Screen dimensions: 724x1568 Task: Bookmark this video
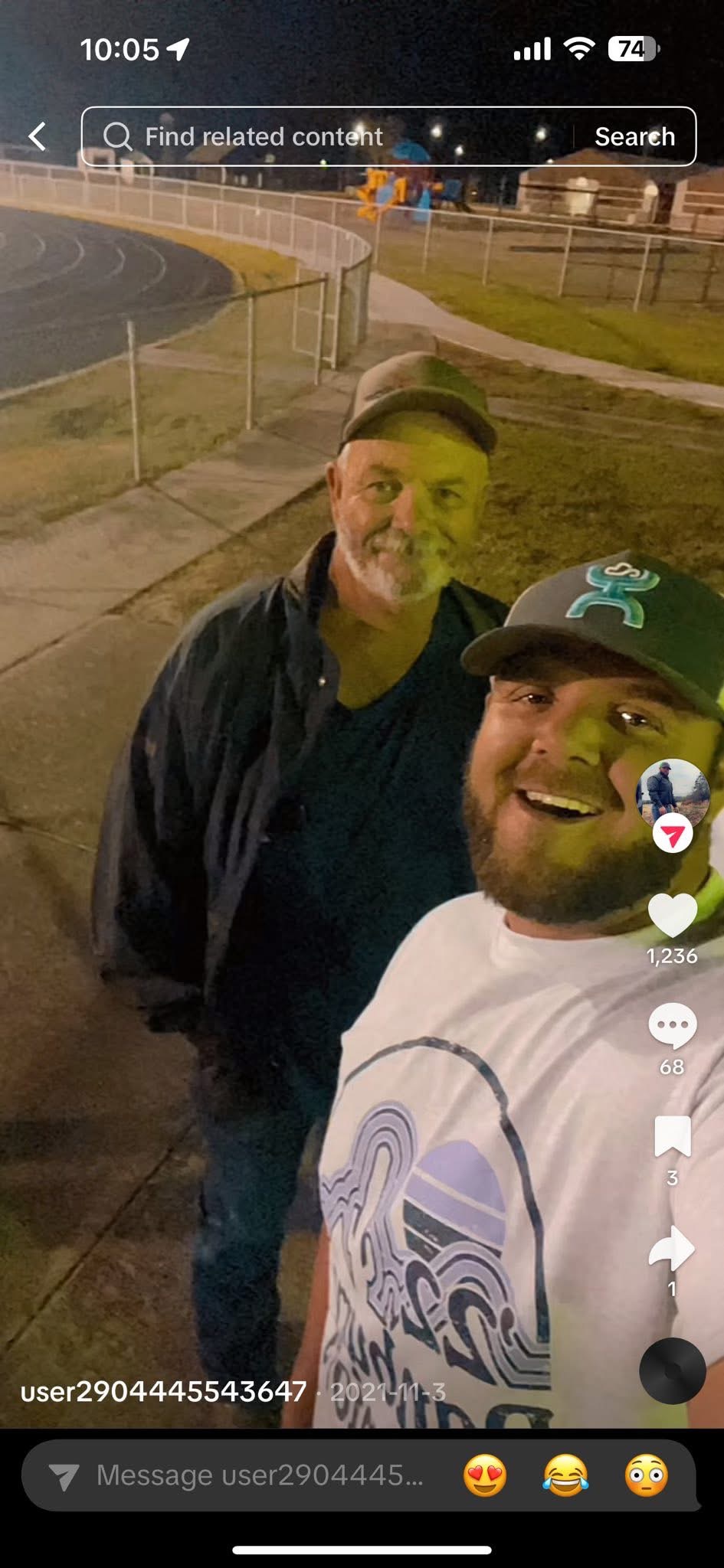(672, 1136)
